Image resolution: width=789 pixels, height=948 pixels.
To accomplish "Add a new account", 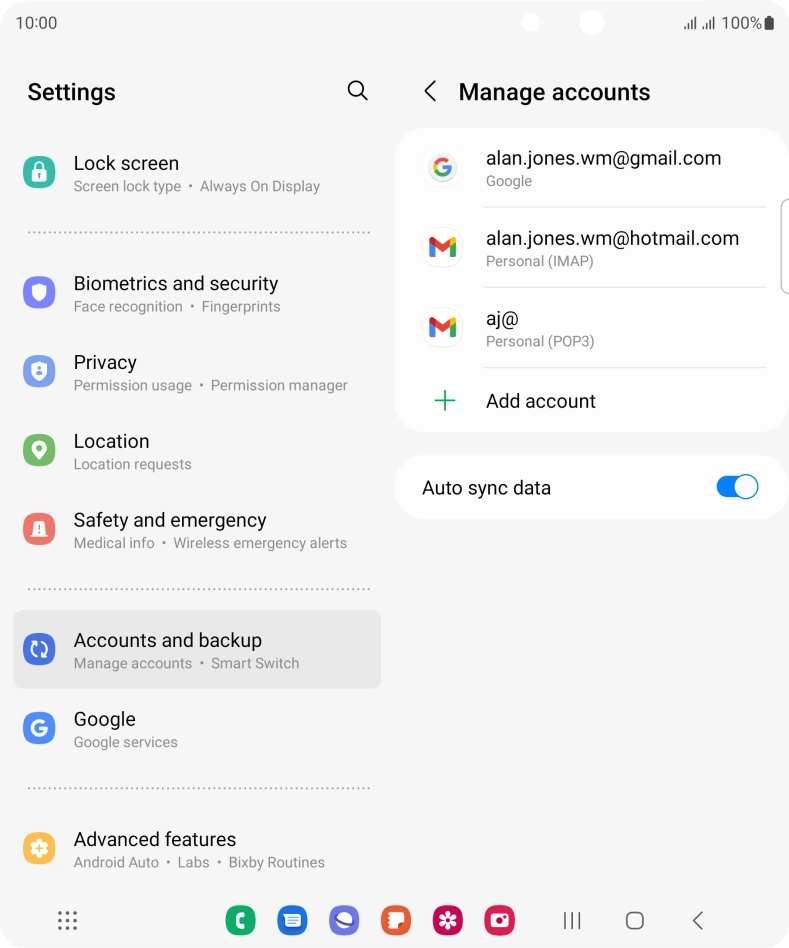I will (540, 401).
